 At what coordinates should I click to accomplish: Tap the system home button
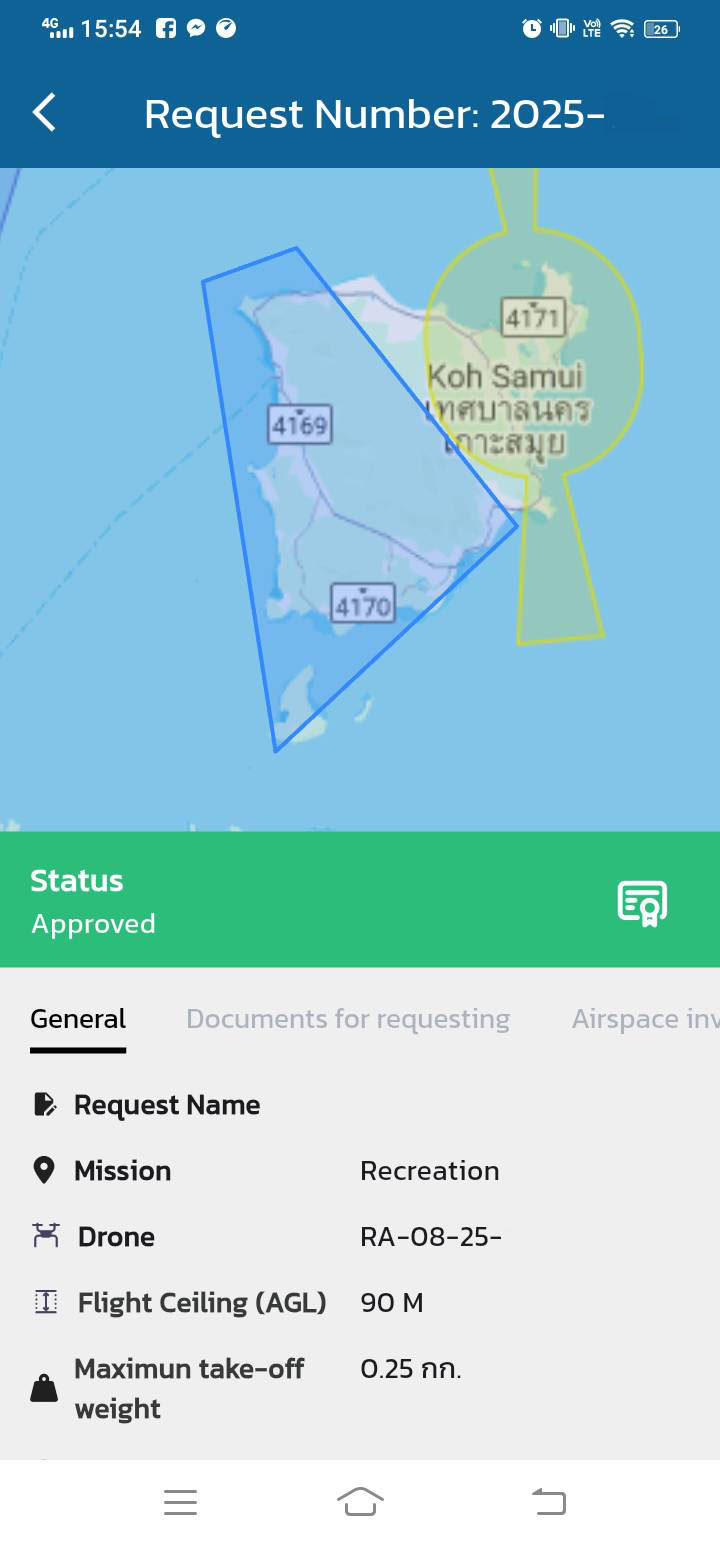(x=360, y=1501)
